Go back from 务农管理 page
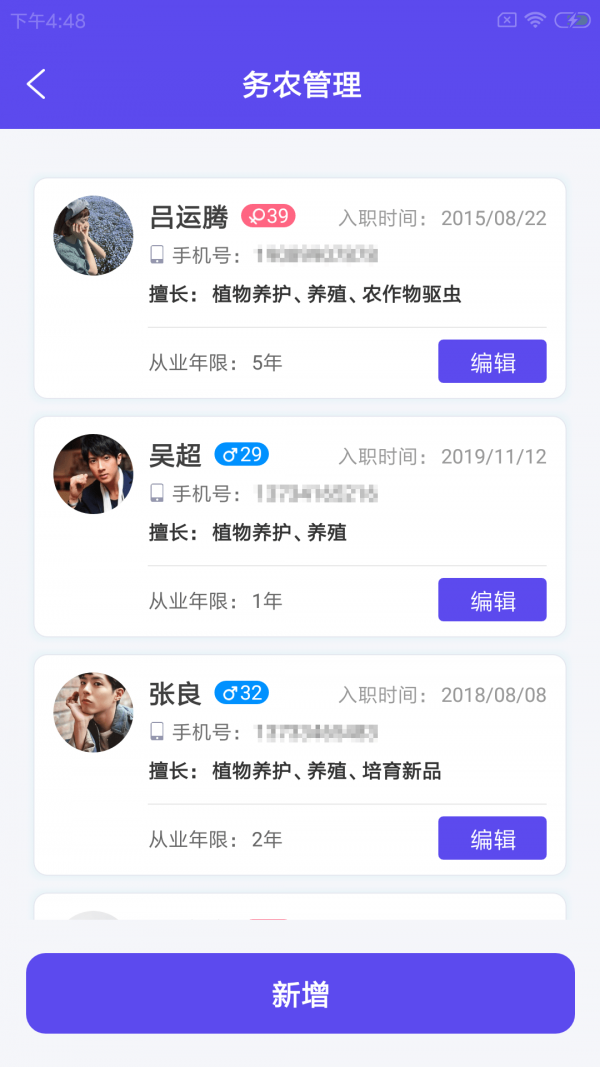The width and height of the screenshot is (600, 1067). 36,84
